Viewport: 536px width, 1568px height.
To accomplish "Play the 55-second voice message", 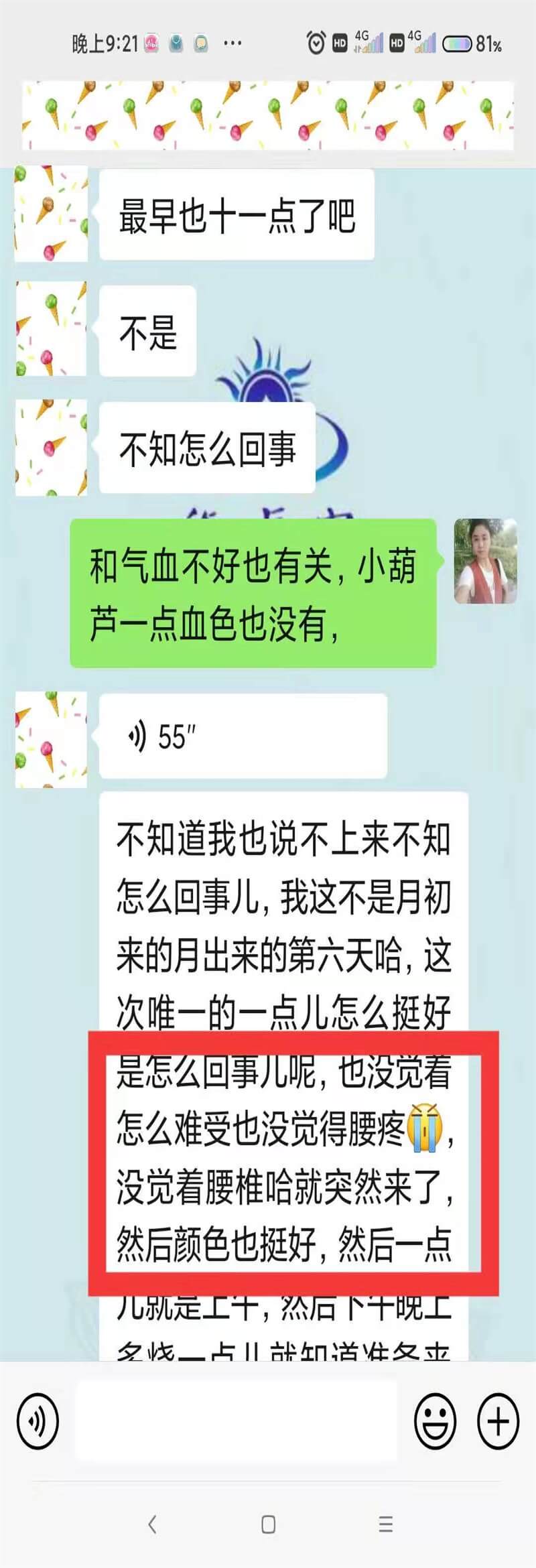I will 243,736.
